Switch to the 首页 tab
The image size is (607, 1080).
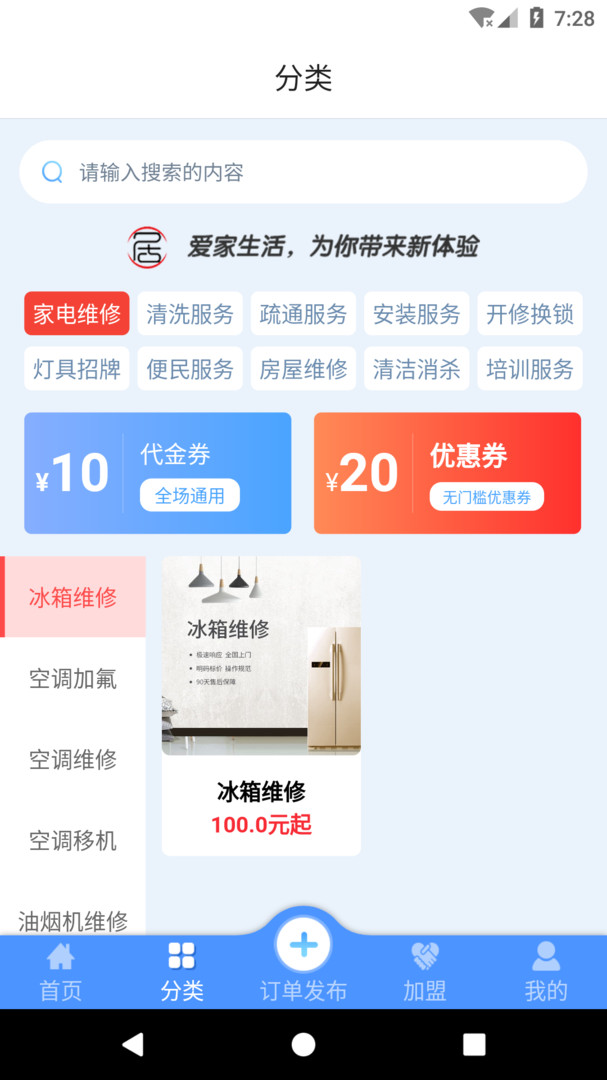pos(60,972)
